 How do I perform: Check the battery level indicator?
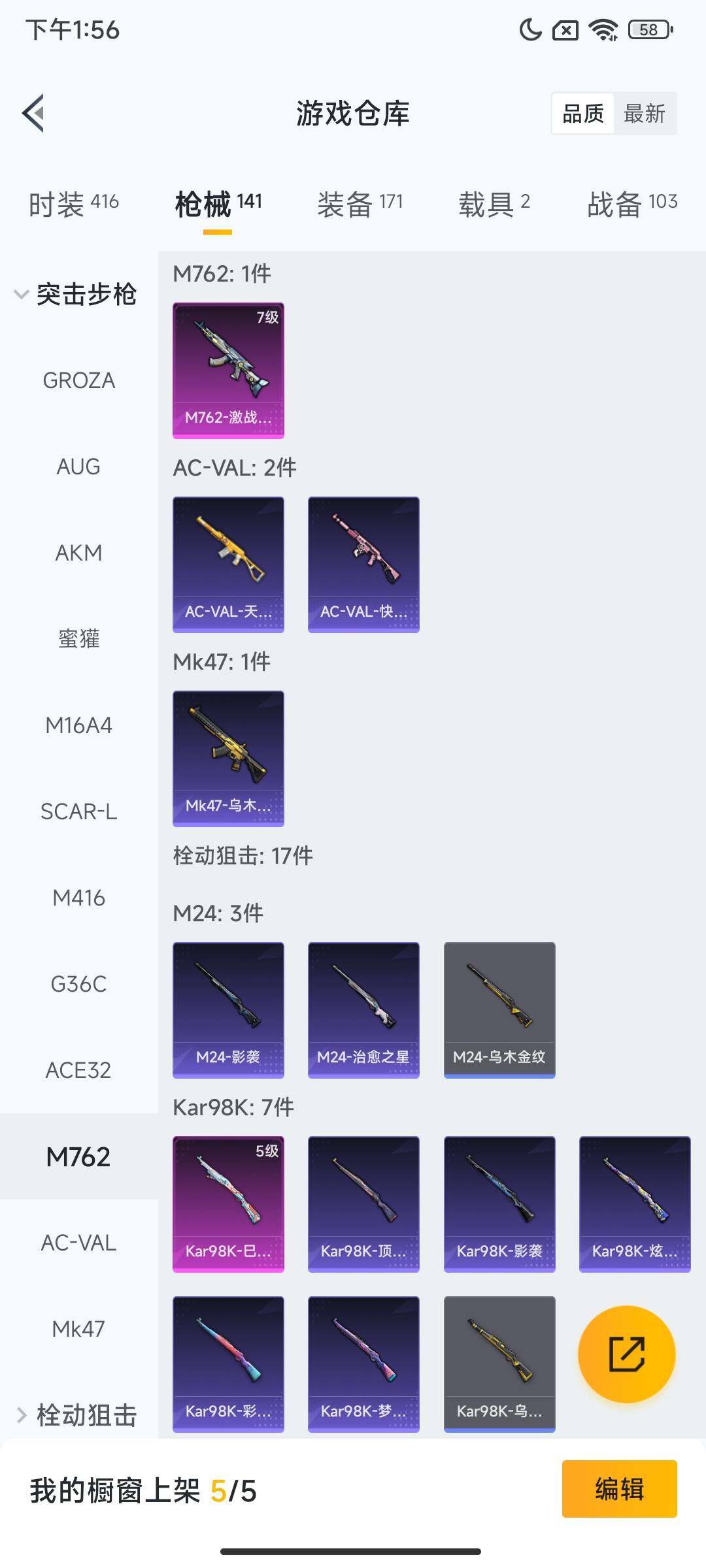[x=646, y=29]
